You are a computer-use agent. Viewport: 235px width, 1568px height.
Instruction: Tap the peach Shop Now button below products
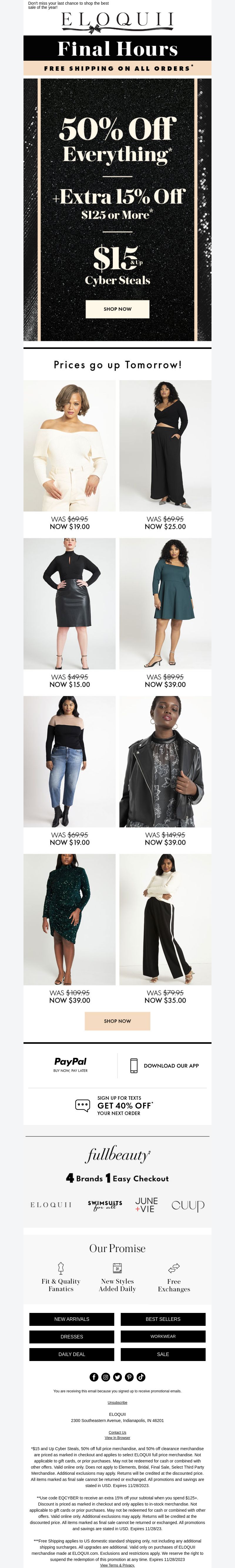pyautogui.click(x=117, y=1021)
